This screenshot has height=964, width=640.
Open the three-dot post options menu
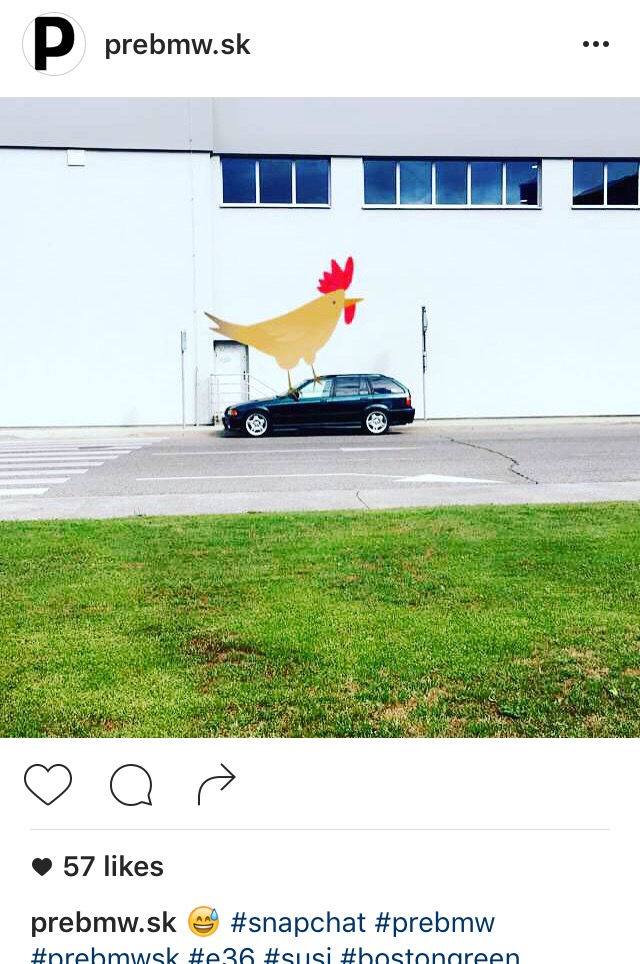595,45
